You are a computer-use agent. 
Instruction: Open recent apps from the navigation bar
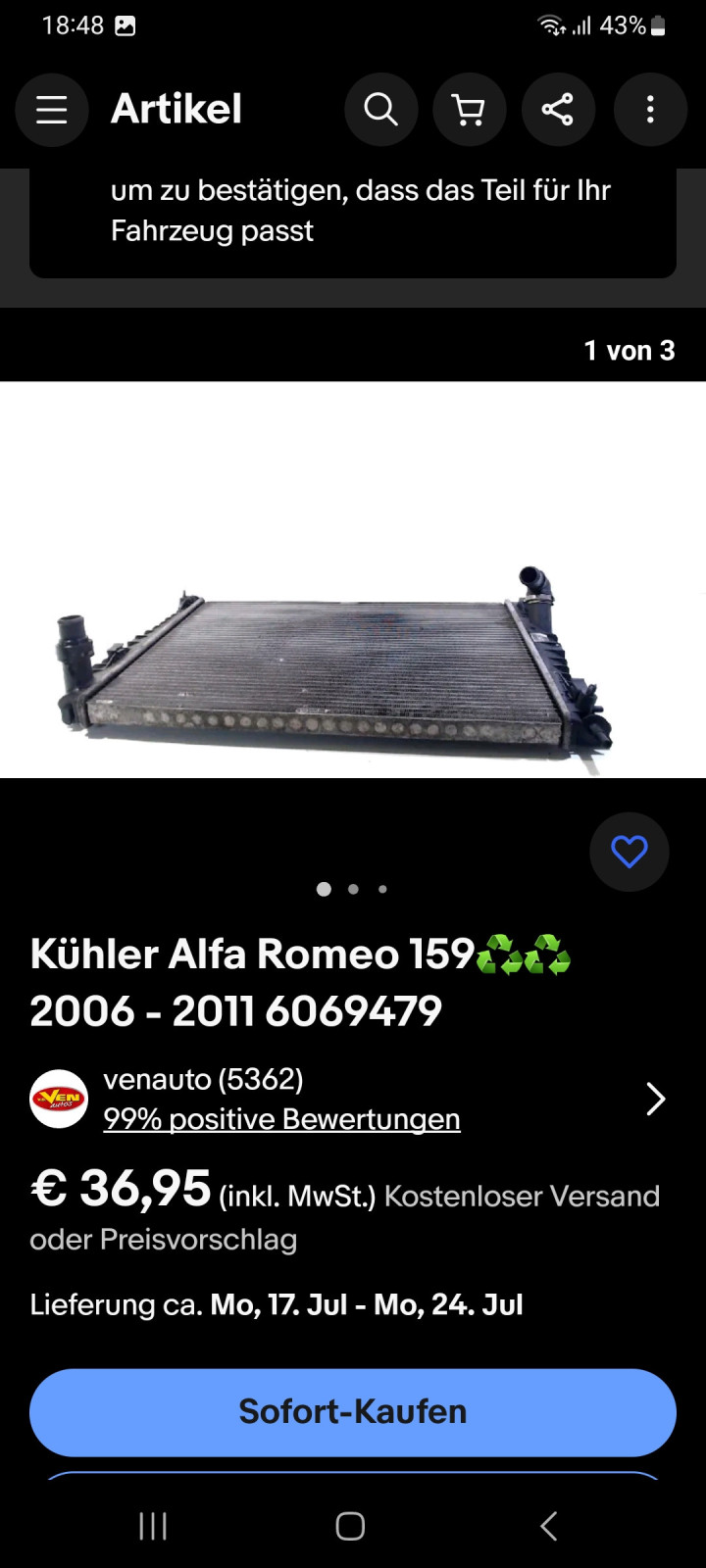point(153,1525)
